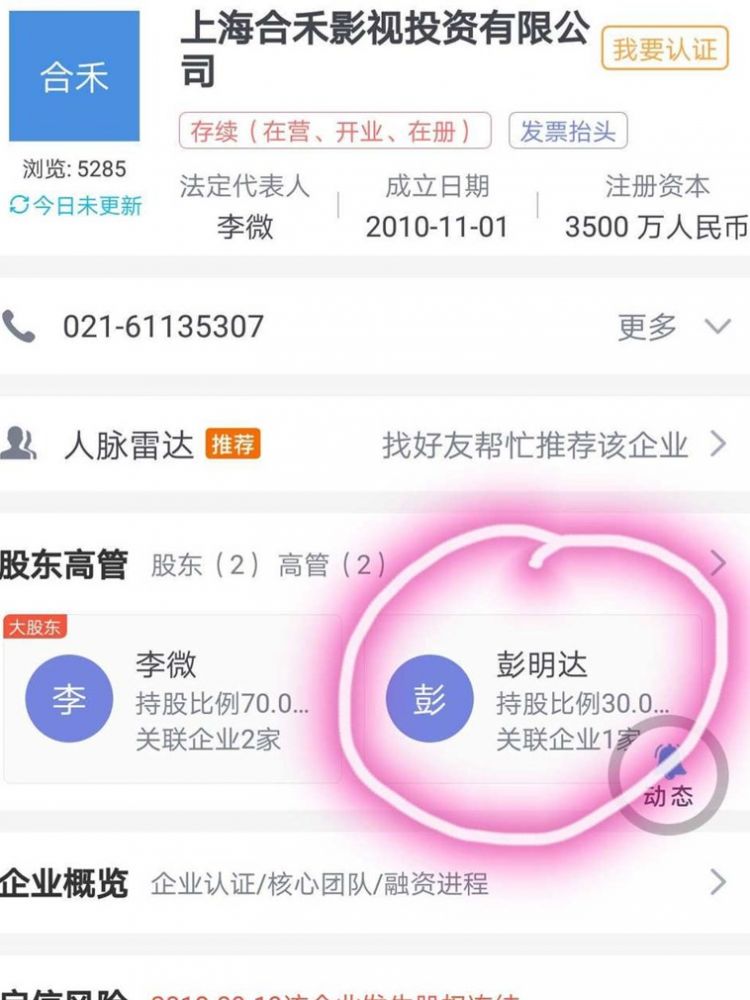Open shareholder card 李微

coord(173,700)
